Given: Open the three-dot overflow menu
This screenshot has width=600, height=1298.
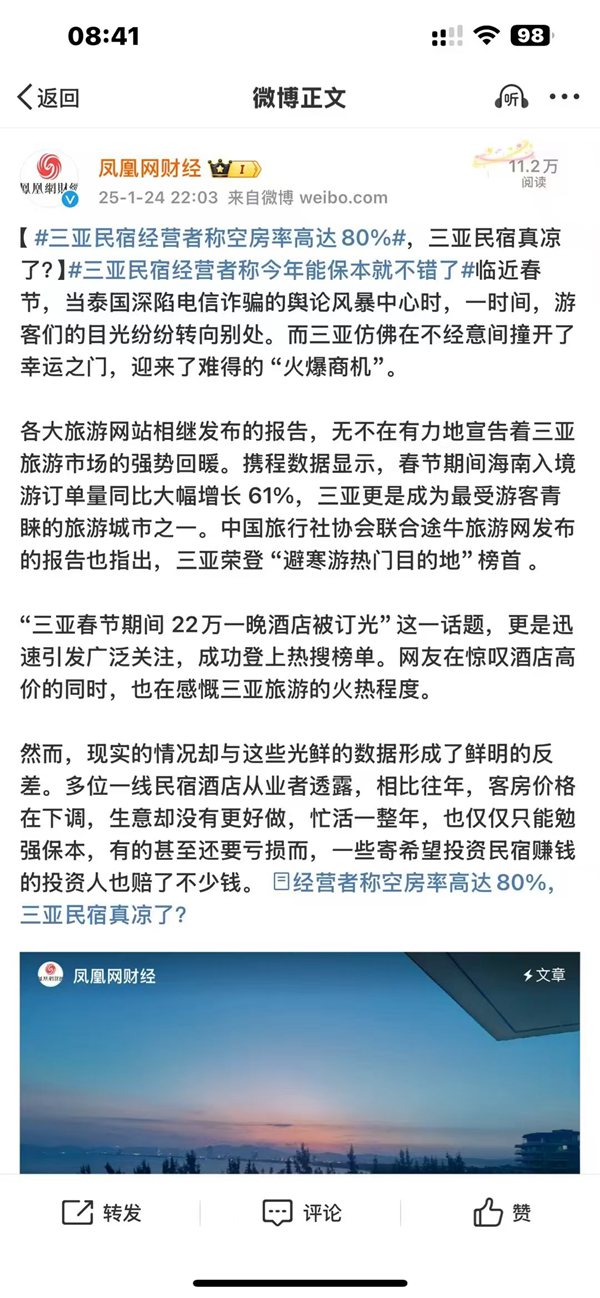Looking at the screenshot, I should point(564,97).
